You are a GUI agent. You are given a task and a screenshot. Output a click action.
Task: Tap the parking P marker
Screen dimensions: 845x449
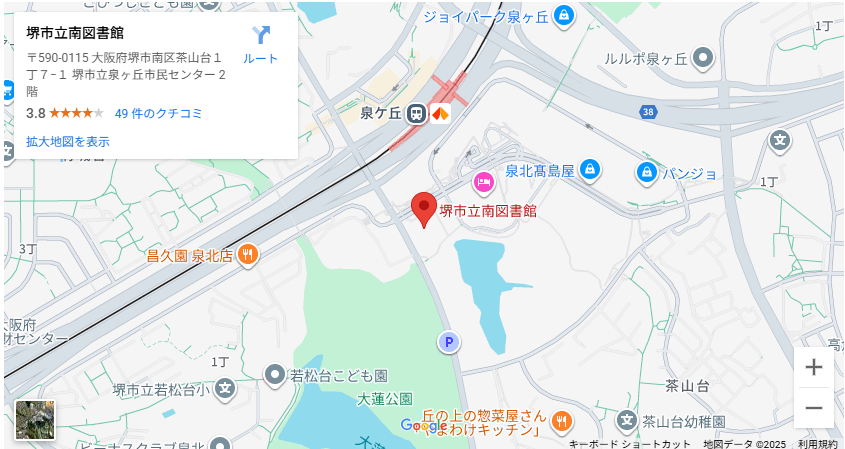coord(449,343)
